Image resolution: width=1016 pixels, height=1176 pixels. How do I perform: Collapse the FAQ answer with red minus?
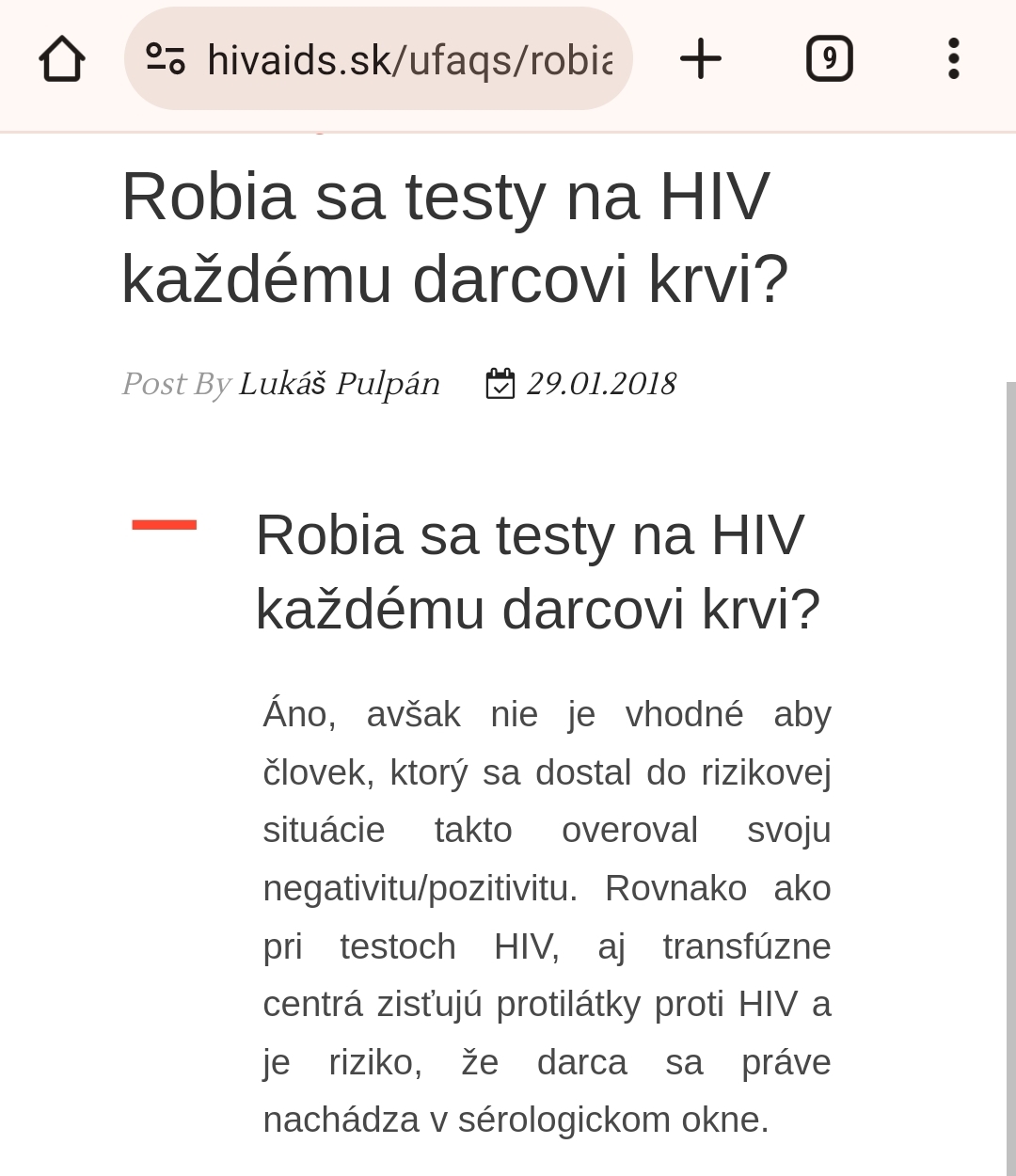[165, 525]
